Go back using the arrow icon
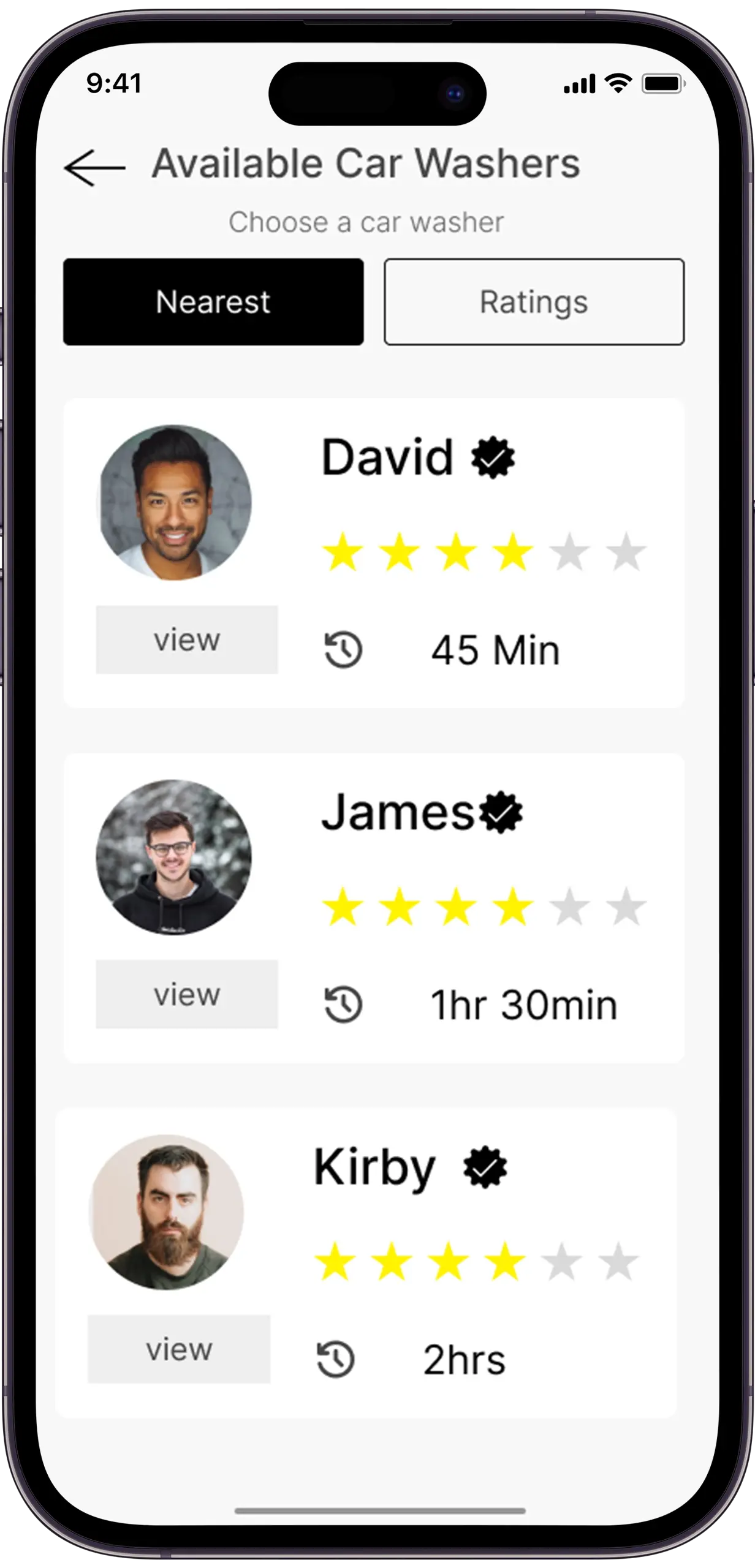 (95, 167)
